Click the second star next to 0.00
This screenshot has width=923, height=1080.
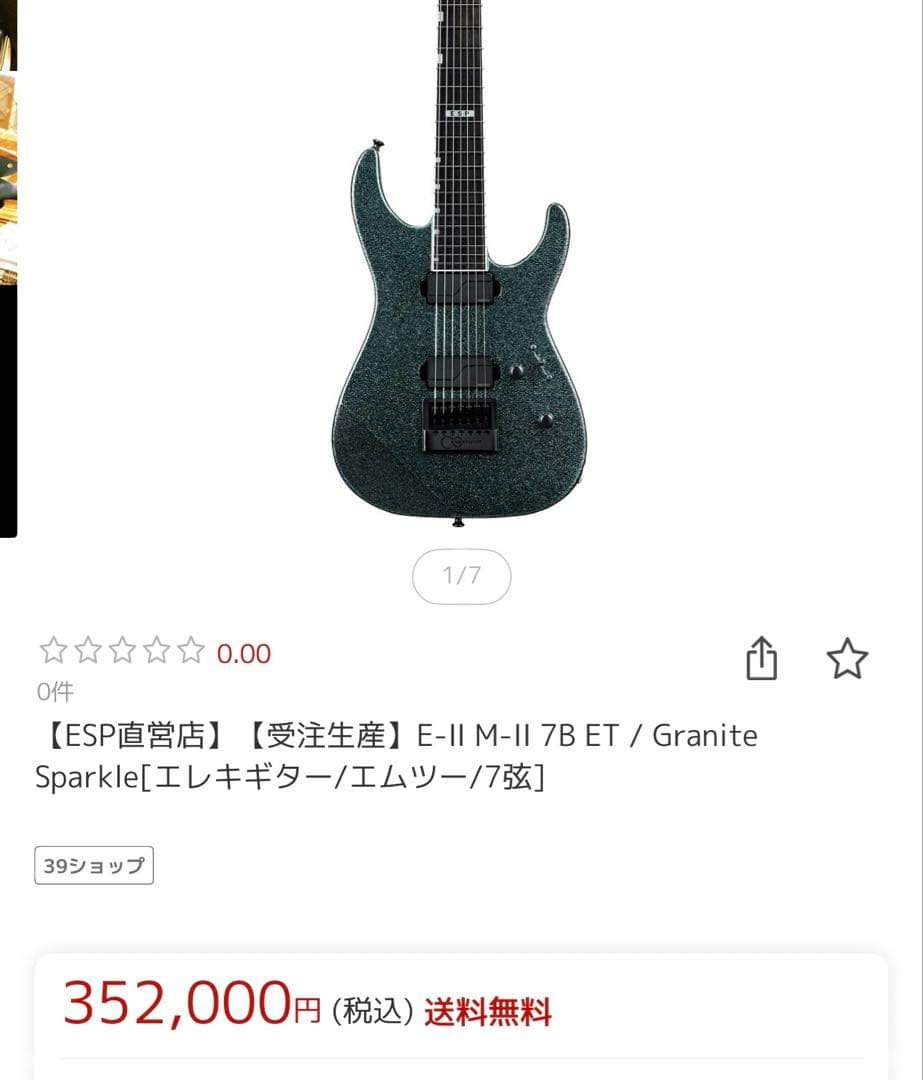coord(88,651)
